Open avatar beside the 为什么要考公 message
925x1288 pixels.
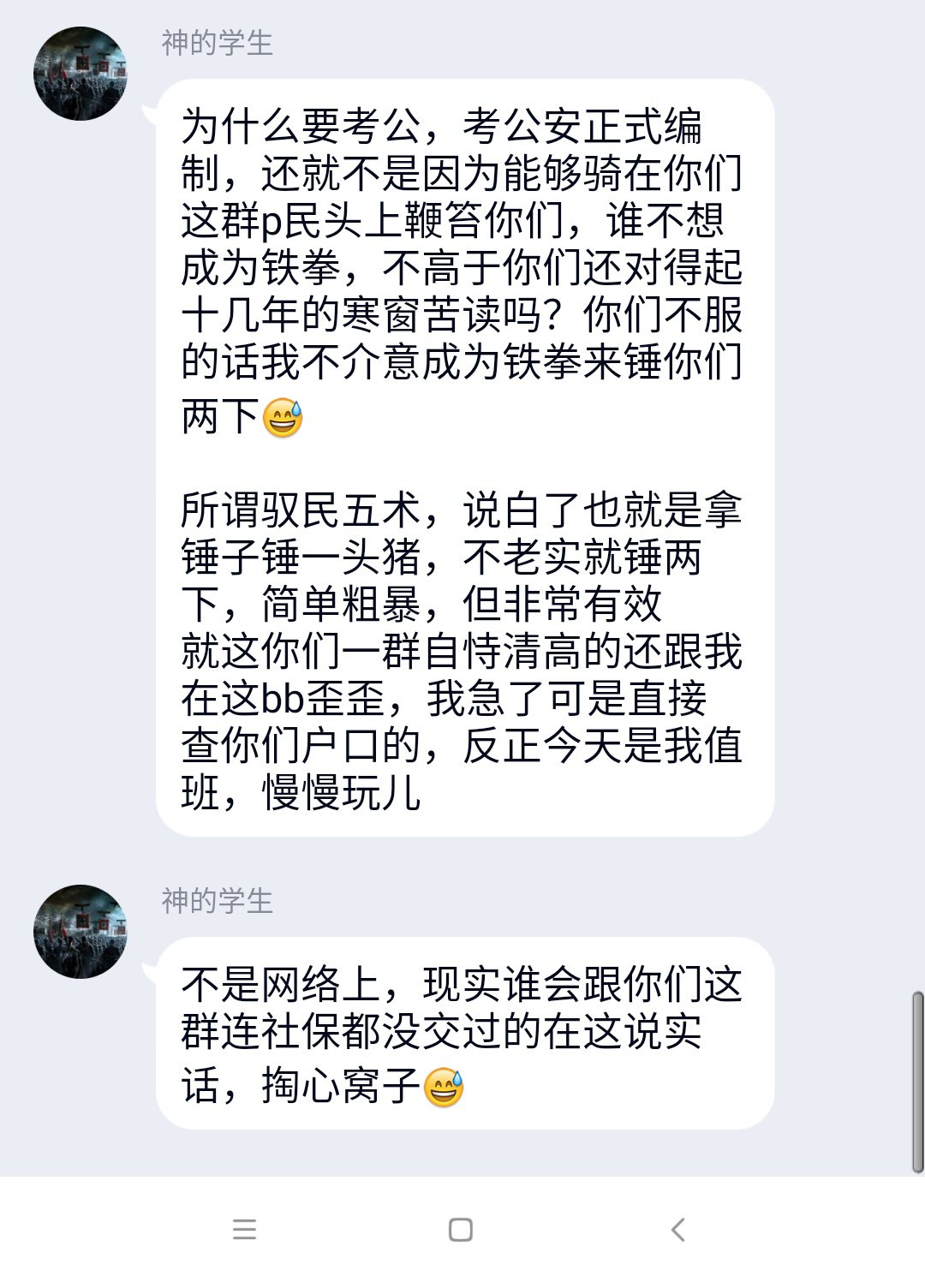pos(81,74)
